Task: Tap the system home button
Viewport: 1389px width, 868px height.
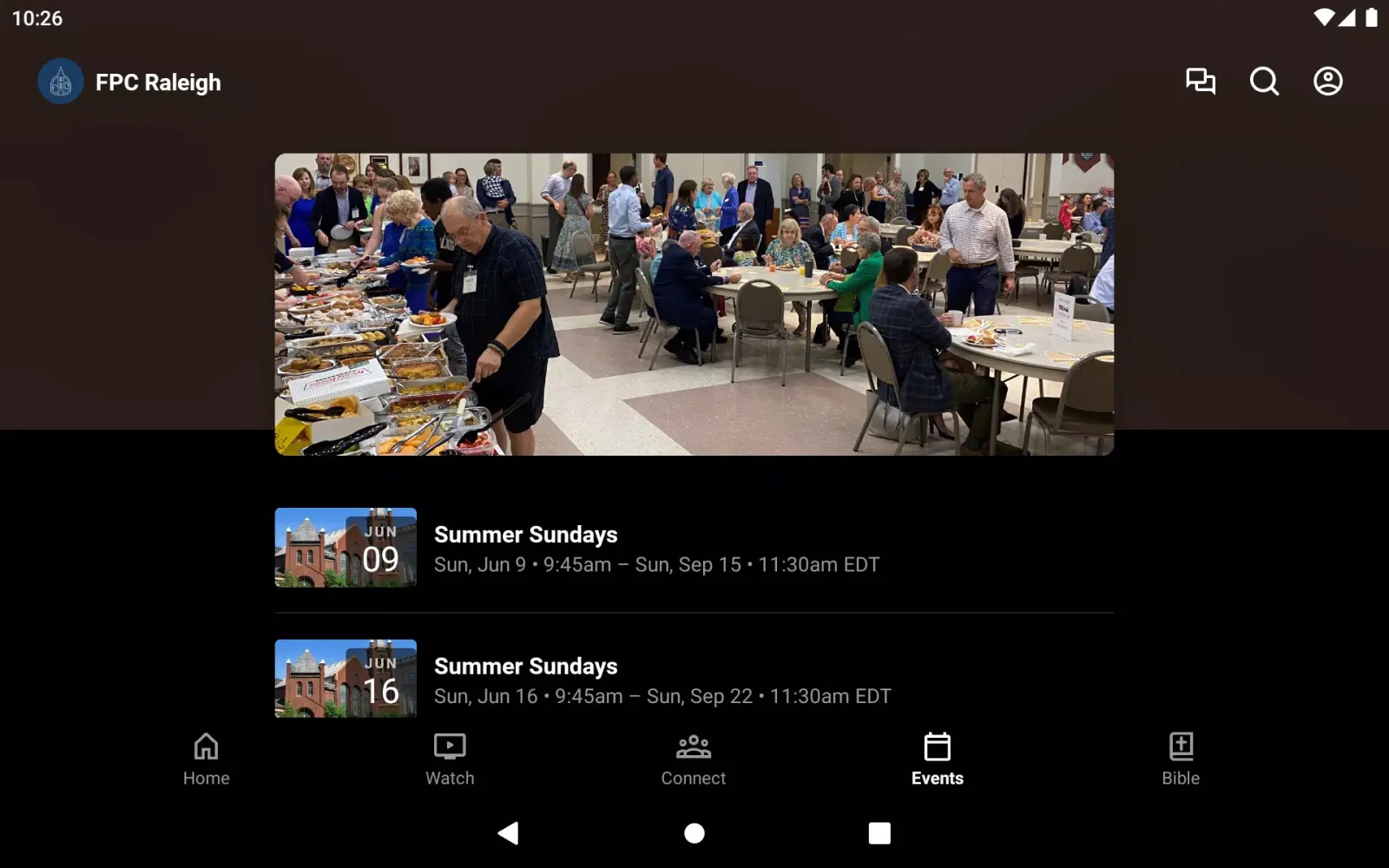Action: (x=694, y=833)
